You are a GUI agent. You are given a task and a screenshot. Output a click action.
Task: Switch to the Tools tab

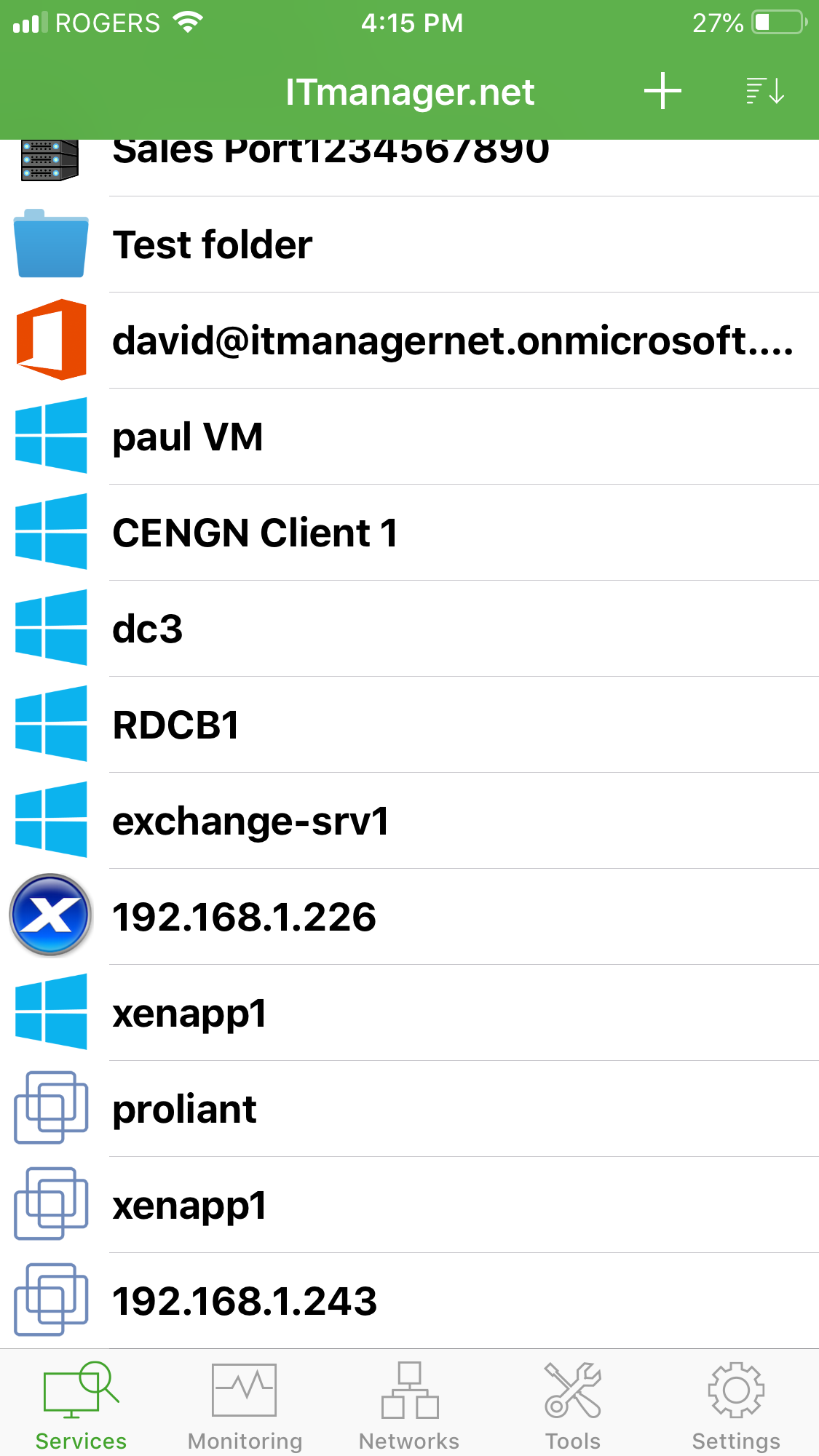pos(573,1404)
